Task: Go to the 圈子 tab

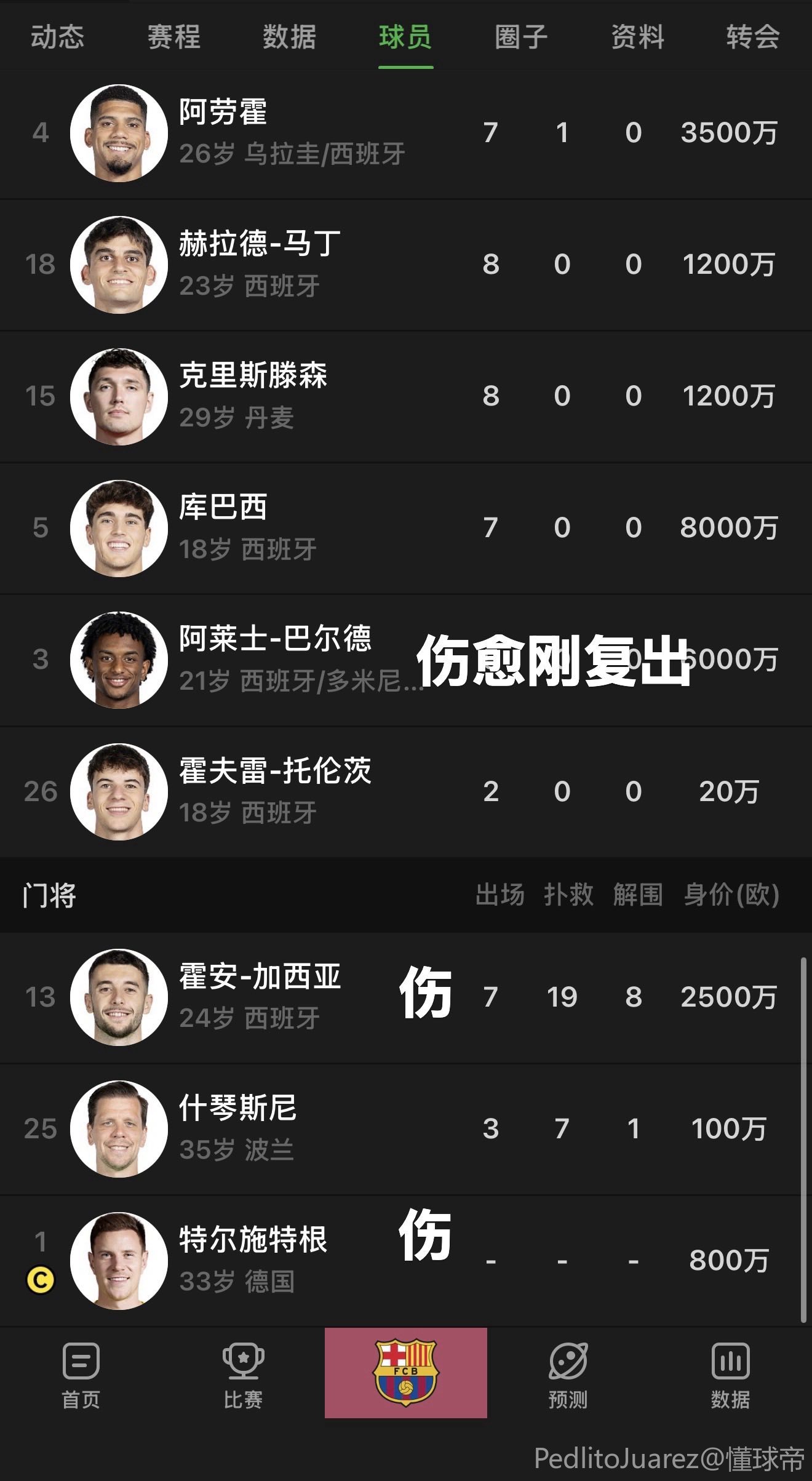Action: (x=521, y=37)
